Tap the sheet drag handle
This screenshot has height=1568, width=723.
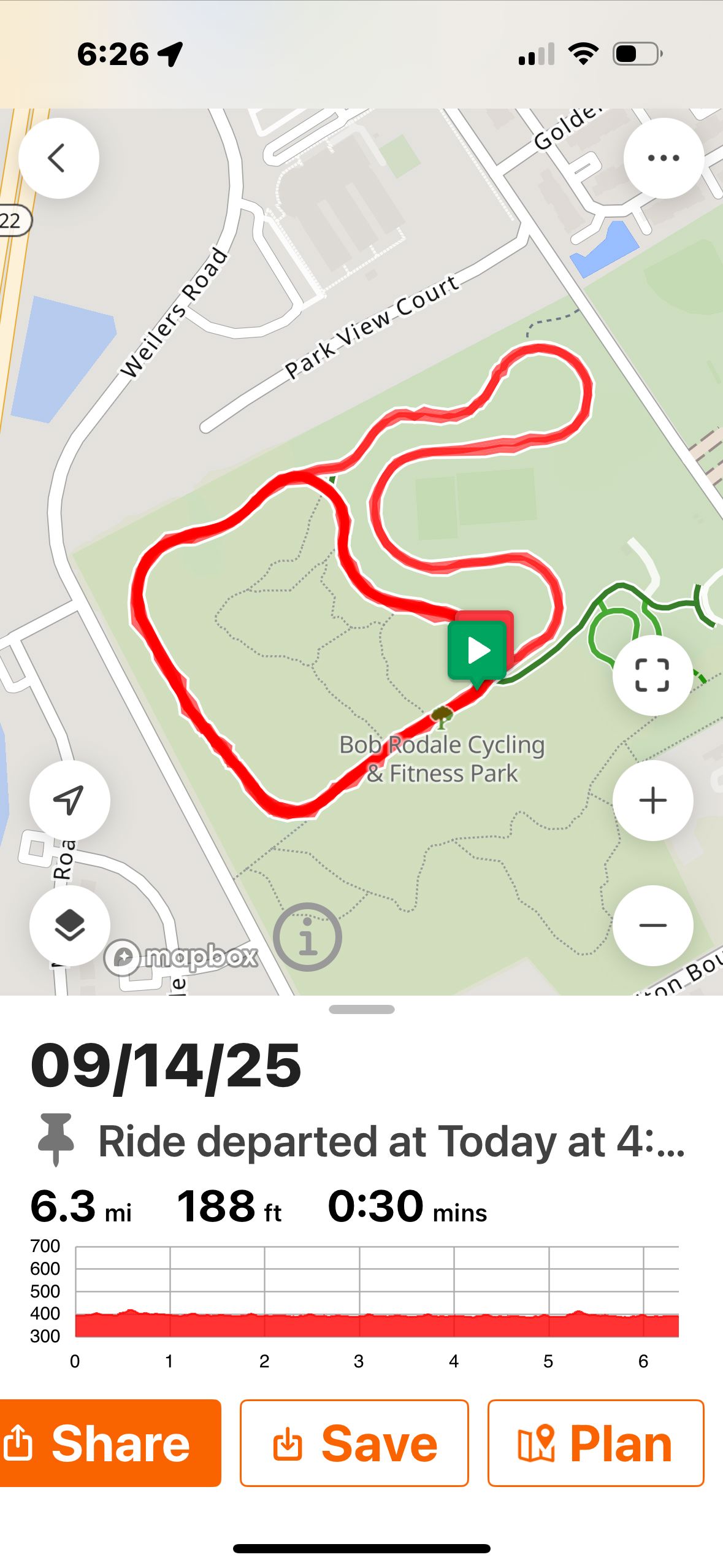362,1009
